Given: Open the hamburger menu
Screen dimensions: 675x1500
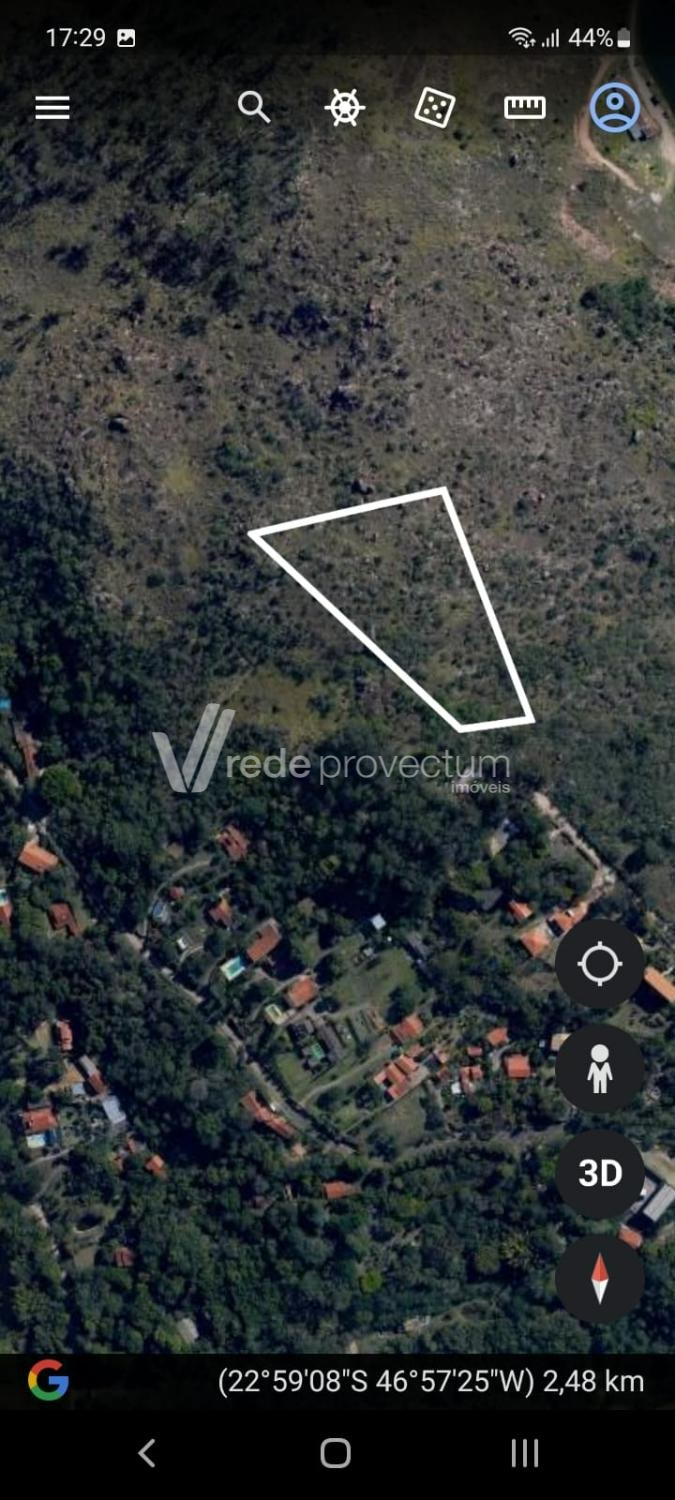Looking at the screenshot, I should 53,108.
